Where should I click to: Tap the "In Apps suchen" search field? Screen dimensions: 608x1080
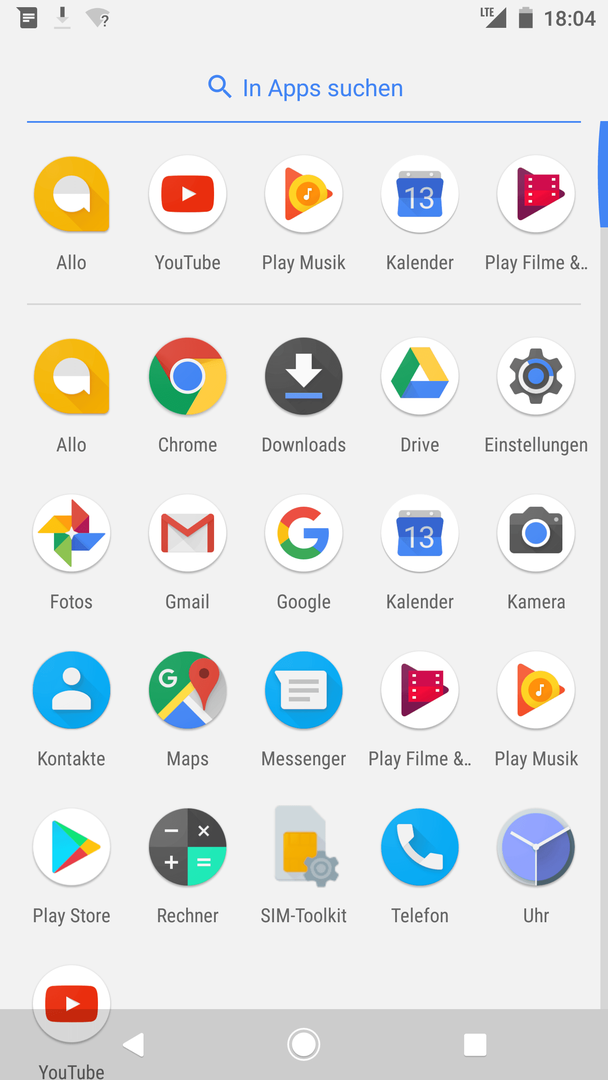[x=304, y=88]
